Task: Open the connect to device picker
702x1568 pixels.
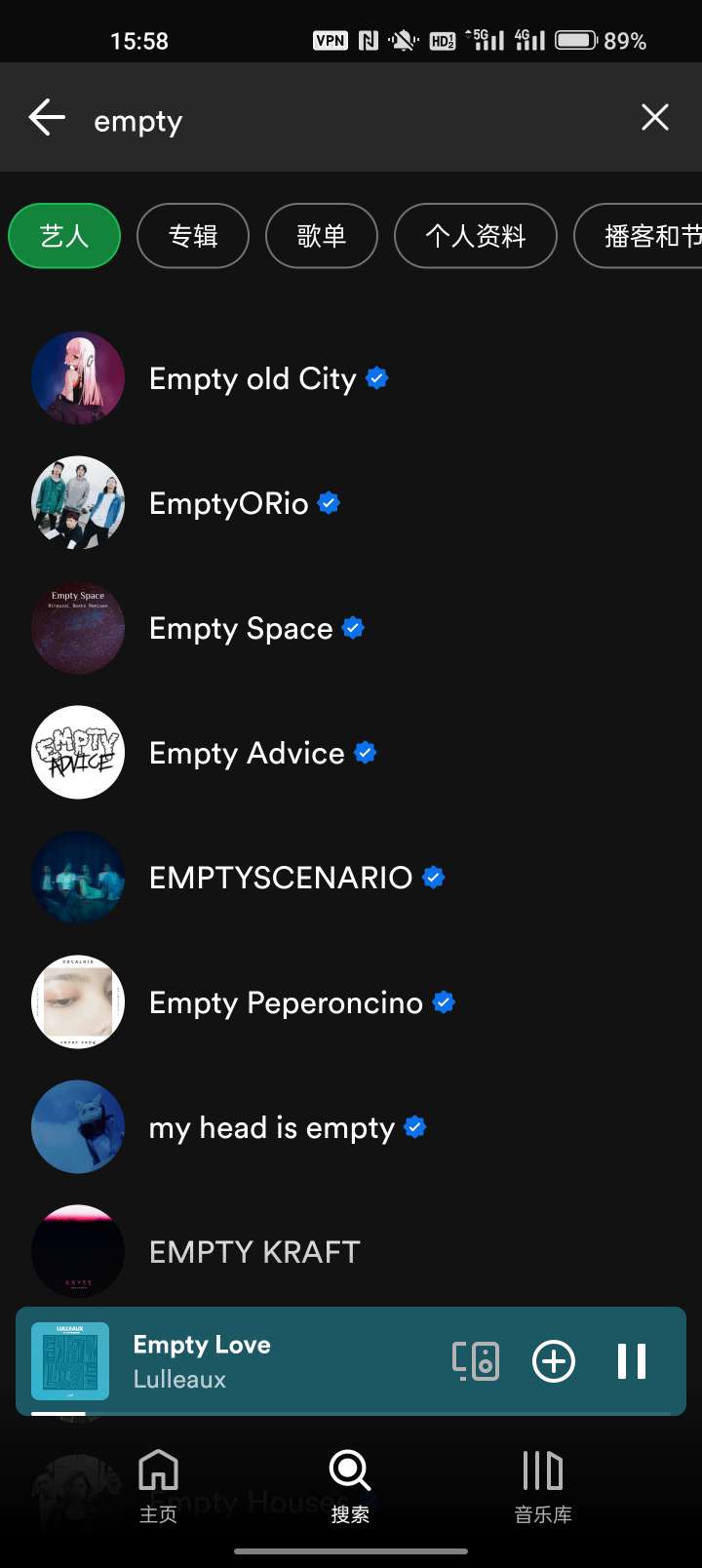Action: pyautogui.click(x=475, y=1361)
